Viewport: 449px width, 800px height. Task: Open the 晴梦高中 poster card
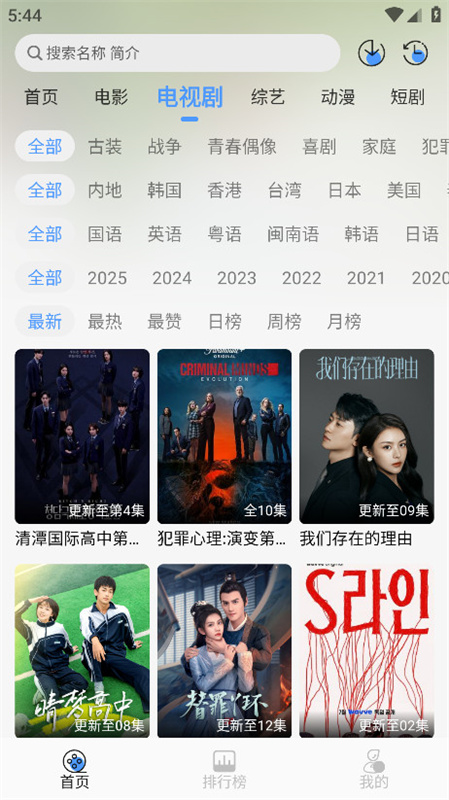click(x=82, y=651)
